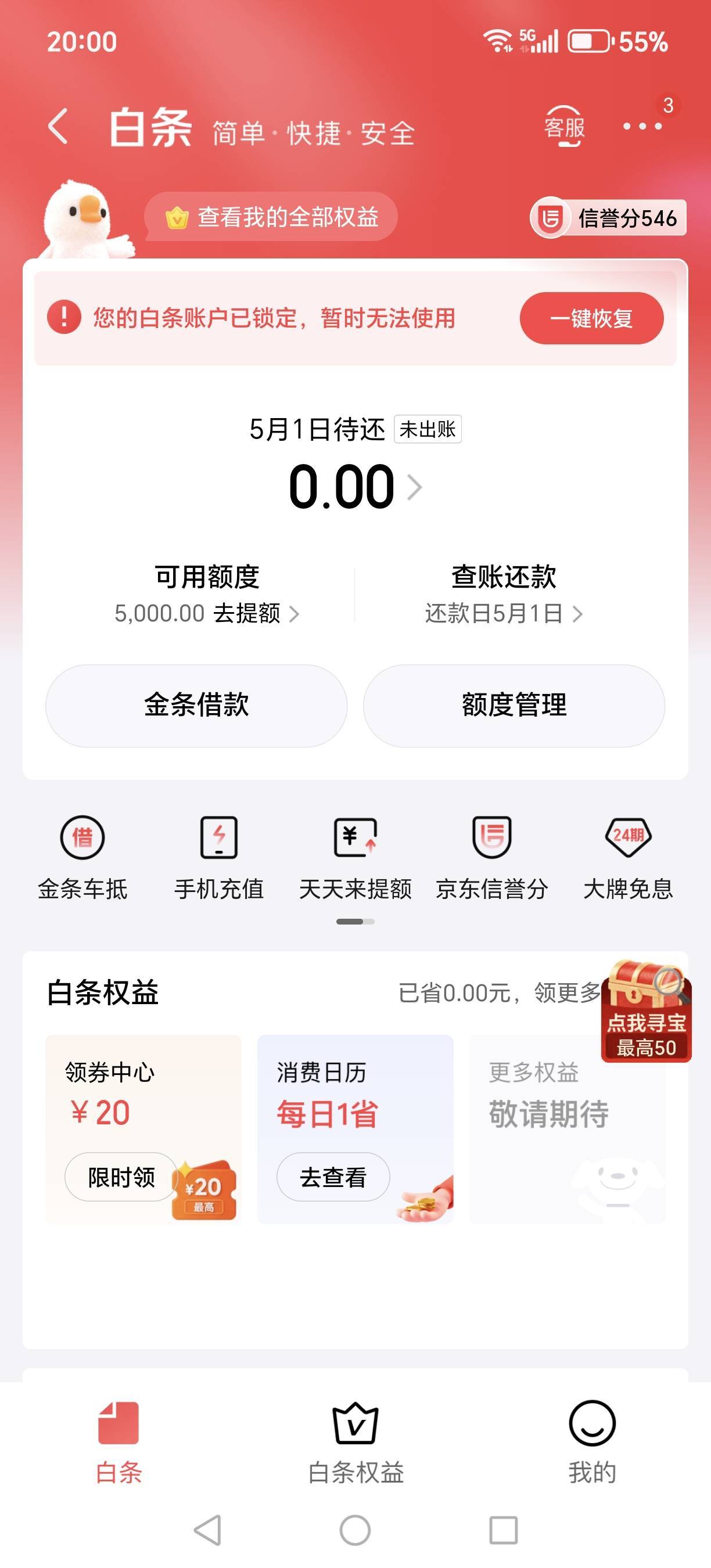Tap 限时领 in the 领券中心 card
This screenshot has height=1568, width=711.
(x=121, y=1177)
